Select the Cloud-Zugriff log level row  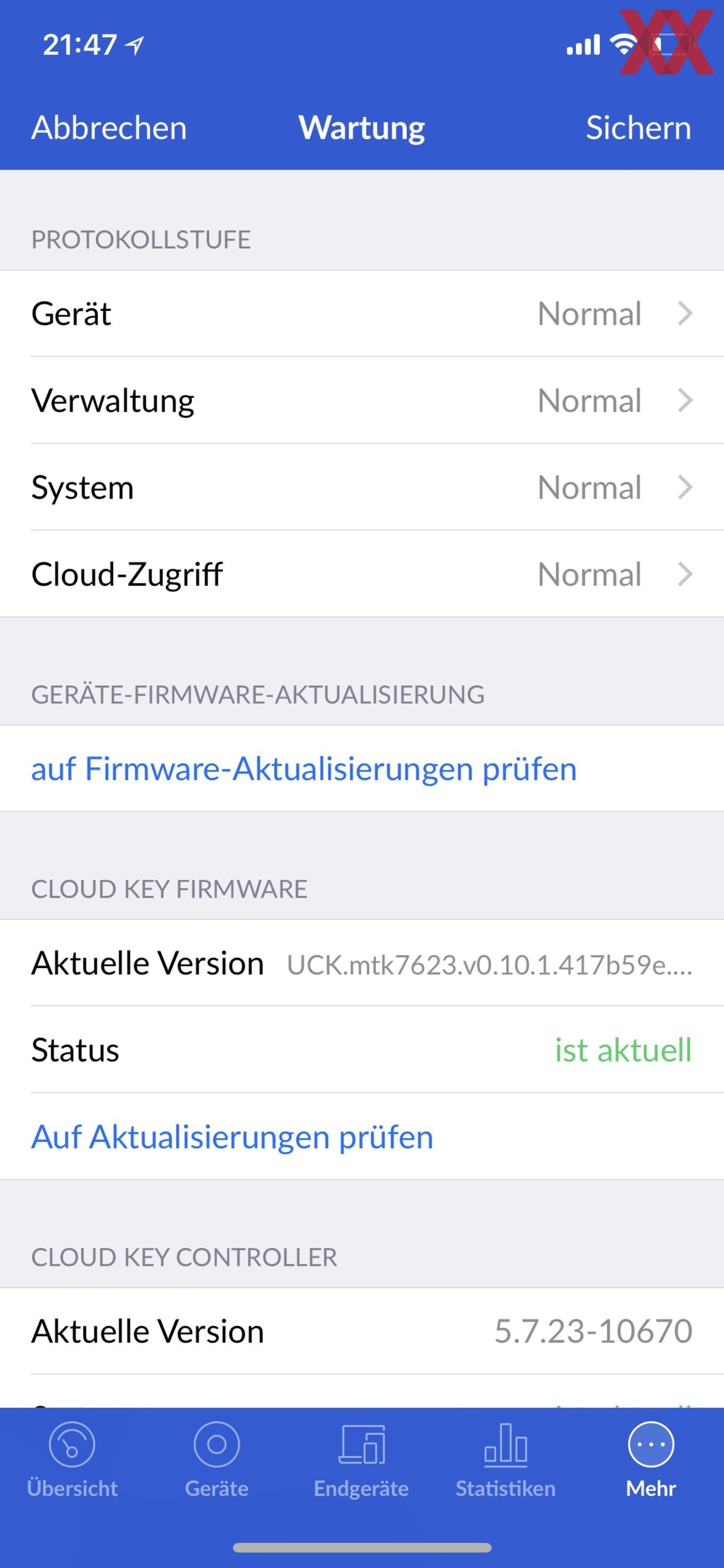[x=362, y=574]
